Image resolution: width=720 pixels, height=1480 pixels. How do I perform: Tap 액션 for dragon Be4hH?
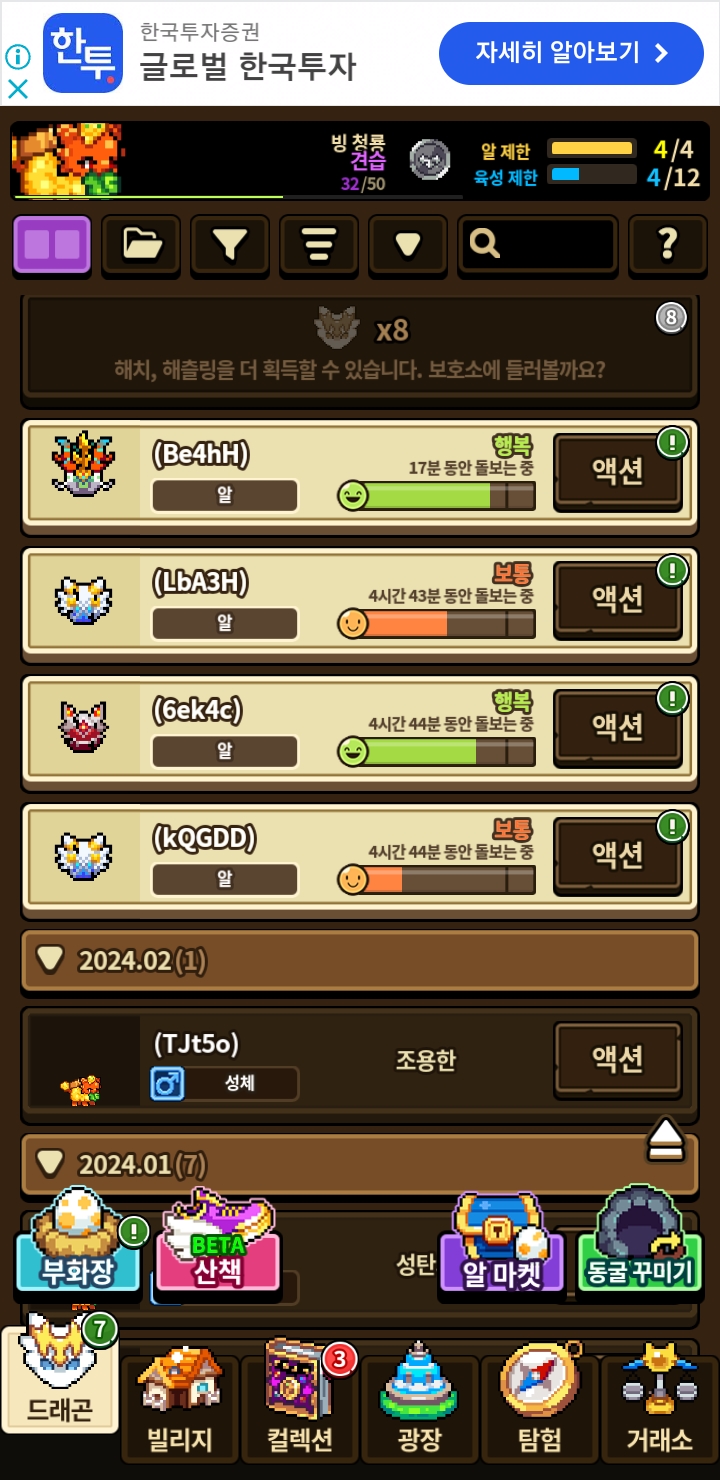(618, 472)
